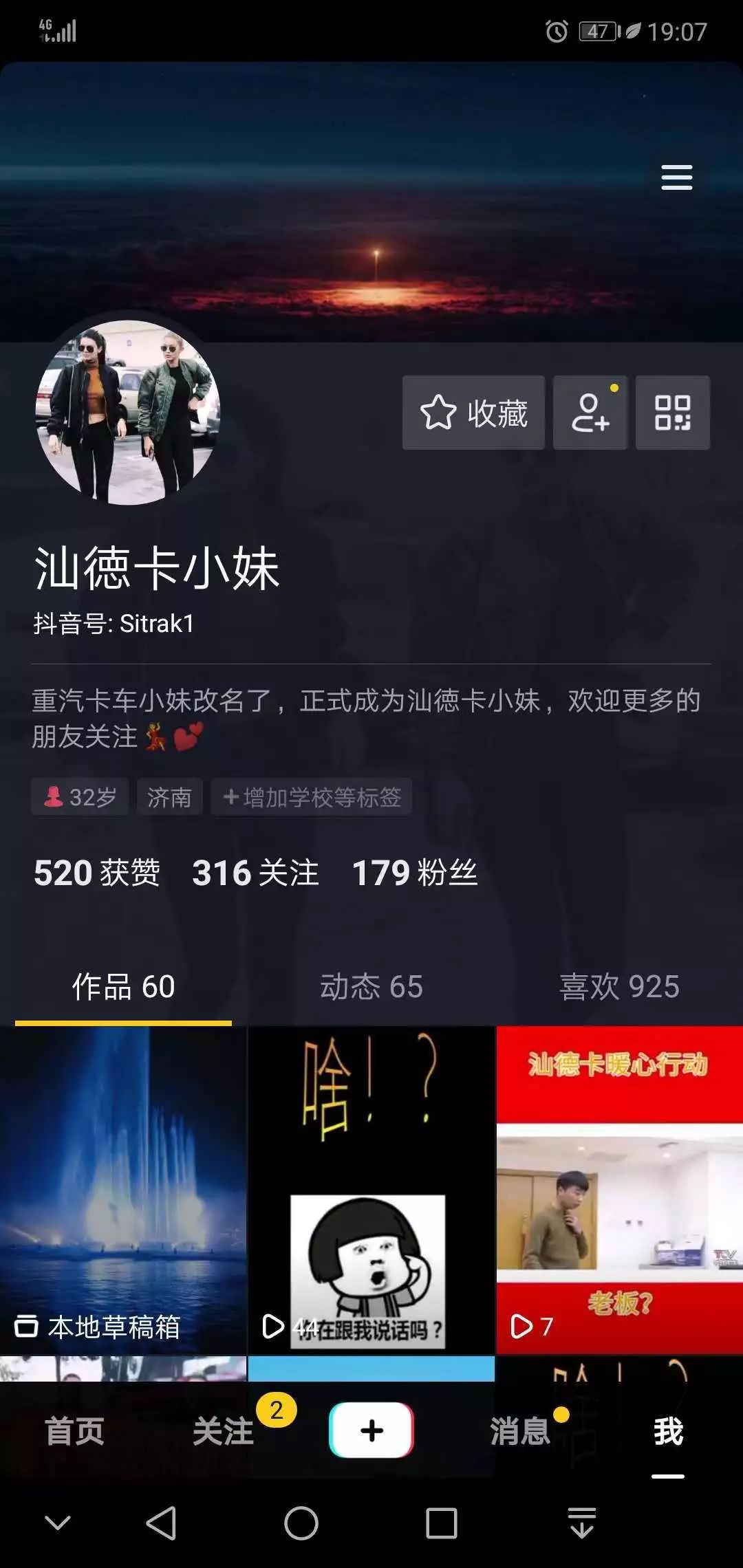
Task: Tap the 32岁 age tag
Action: click(80, 797)
